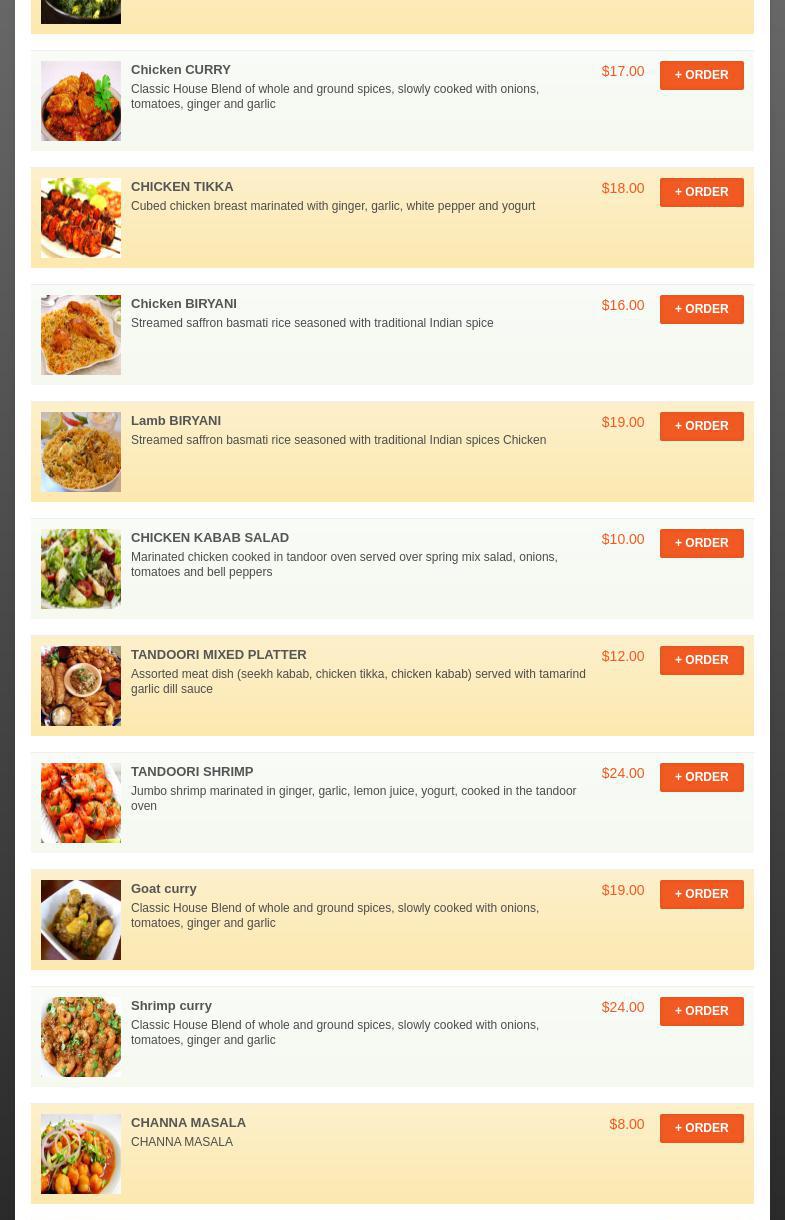The image size is (785, 1220).
Task: Open the Lamb BIRYANI item title
Action: click(176, 421)
